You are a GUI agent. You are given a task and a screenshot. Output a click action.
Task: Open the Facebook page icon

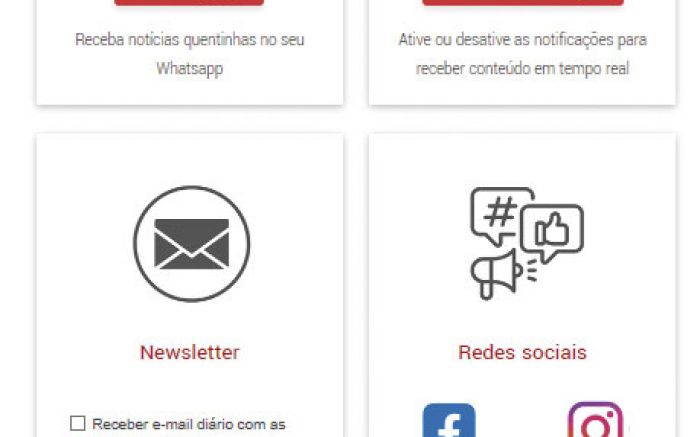449,423
